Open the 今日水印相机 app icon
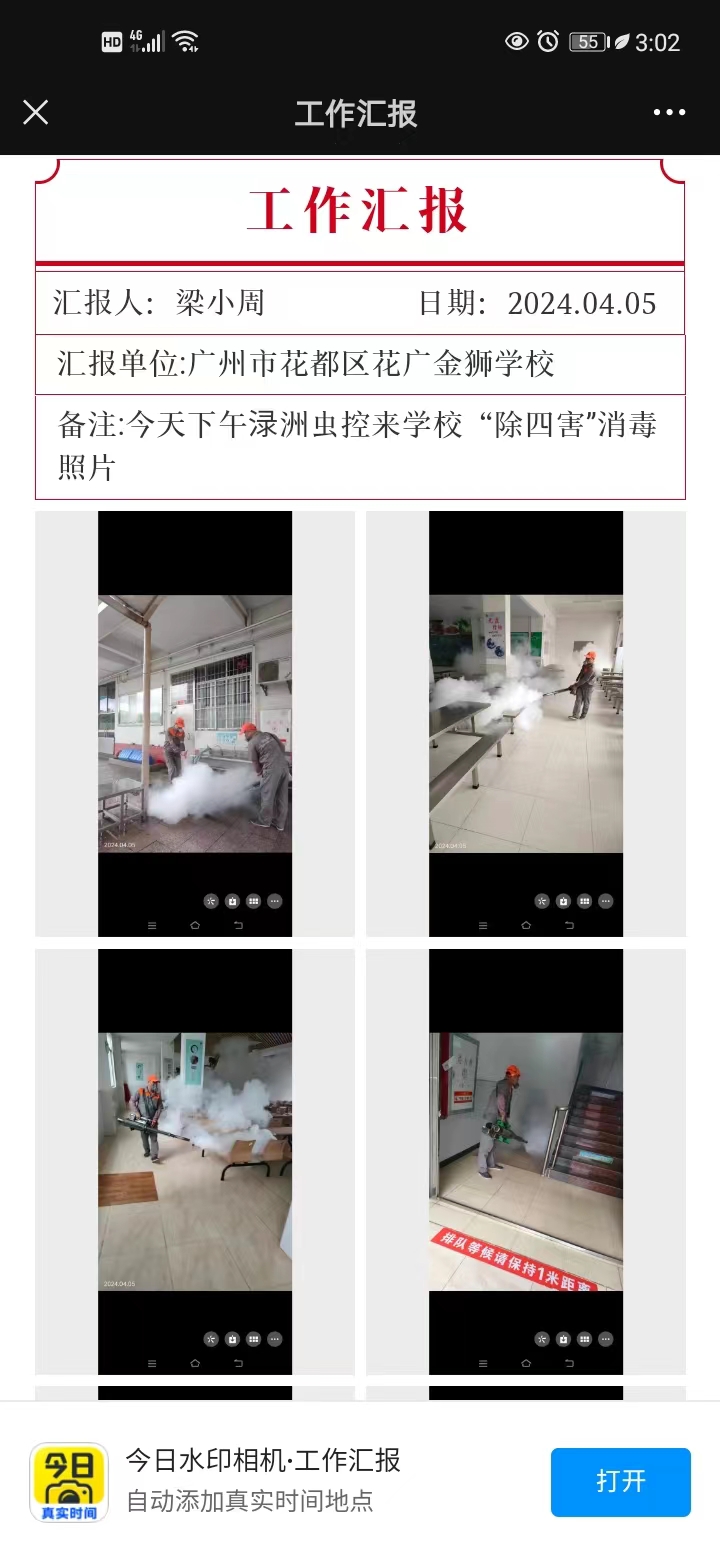This screenshot has height=1560, width=720. click(x=69, y=1482)
